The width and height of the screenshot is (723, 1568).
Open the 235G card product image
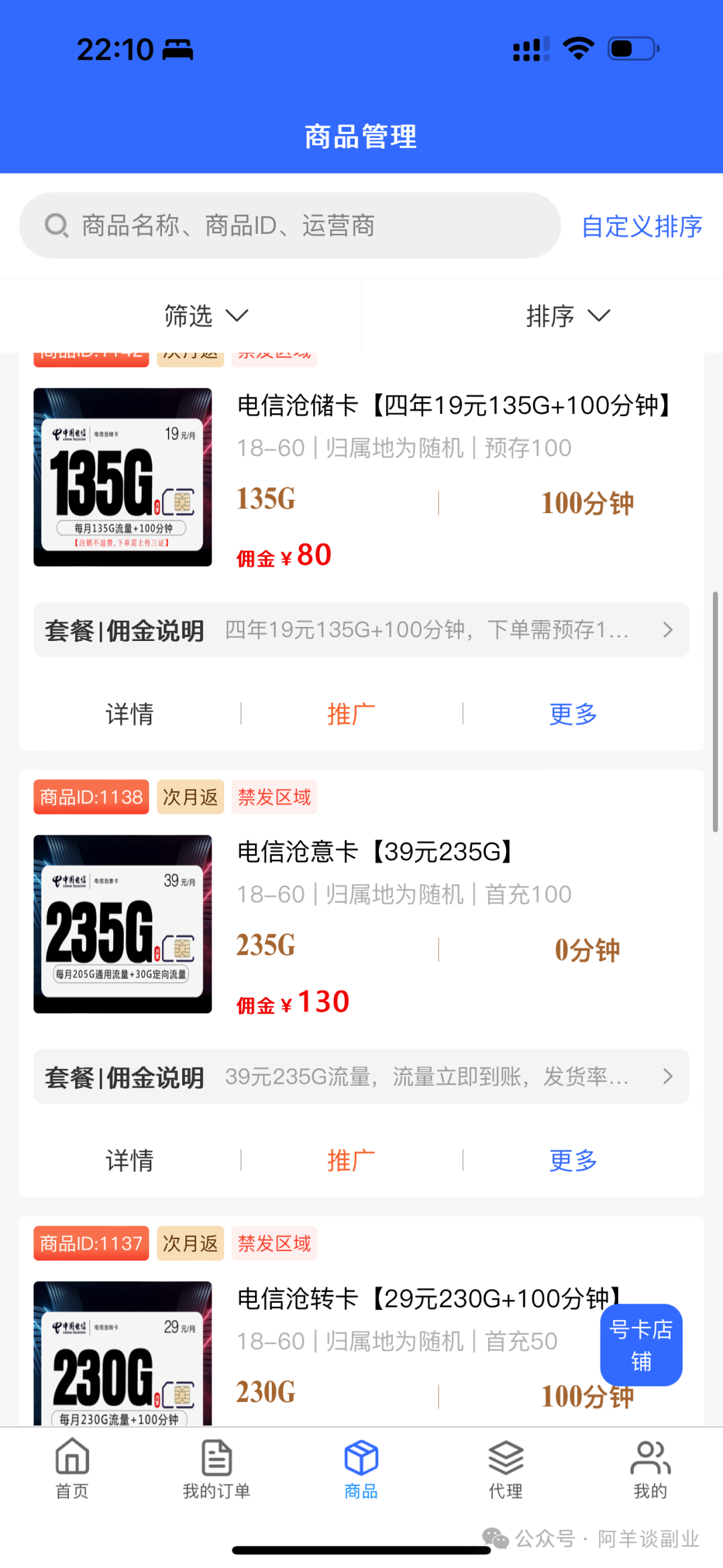(x=123, y=924)
